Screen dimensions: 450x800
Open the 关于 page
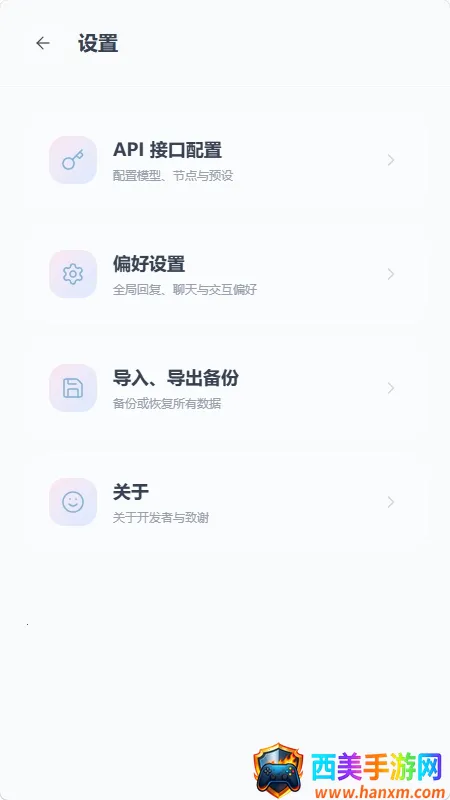coord(225,502)
